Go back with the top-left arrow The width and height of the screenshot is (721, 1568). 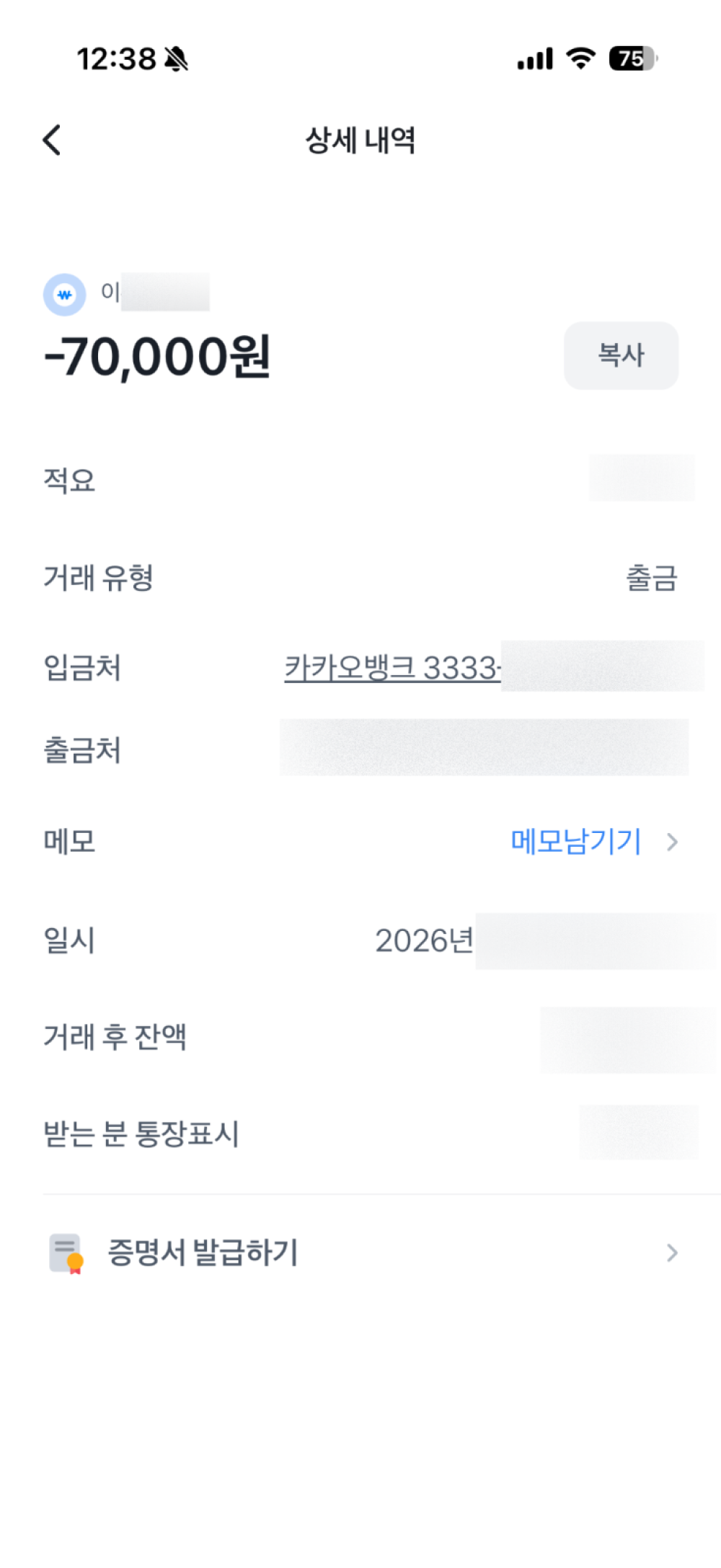[52, 140]
